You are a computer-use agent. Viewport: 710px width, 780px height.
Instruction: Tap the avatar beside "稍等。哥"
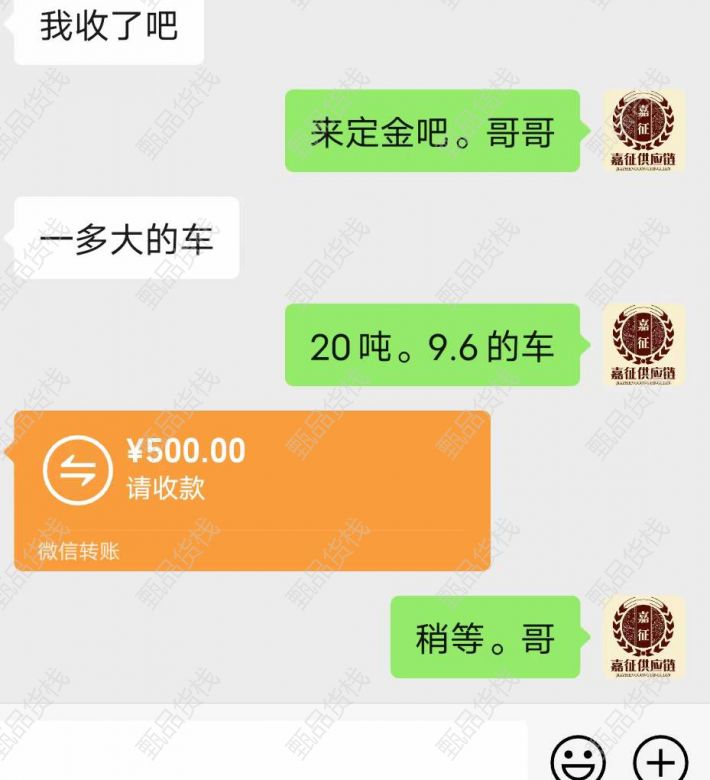point(643,637)
